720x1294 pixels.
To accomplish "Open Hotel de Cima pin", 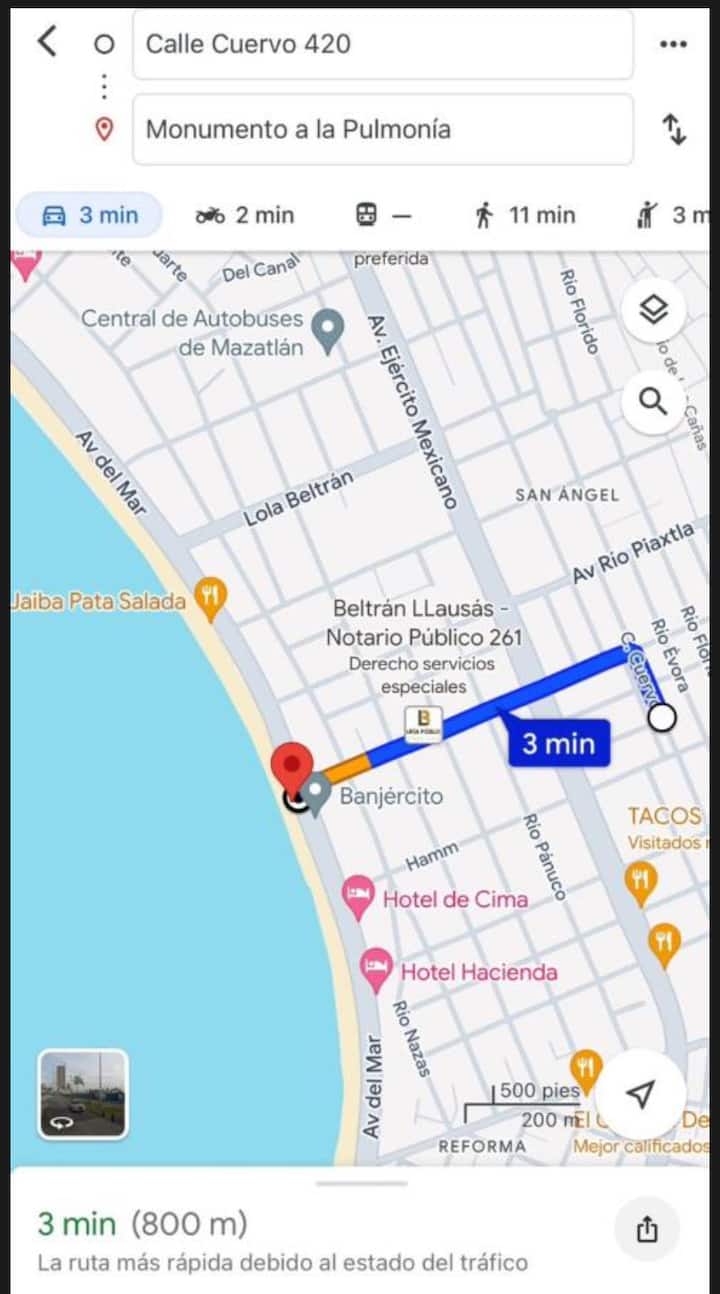I will (358, 895).
